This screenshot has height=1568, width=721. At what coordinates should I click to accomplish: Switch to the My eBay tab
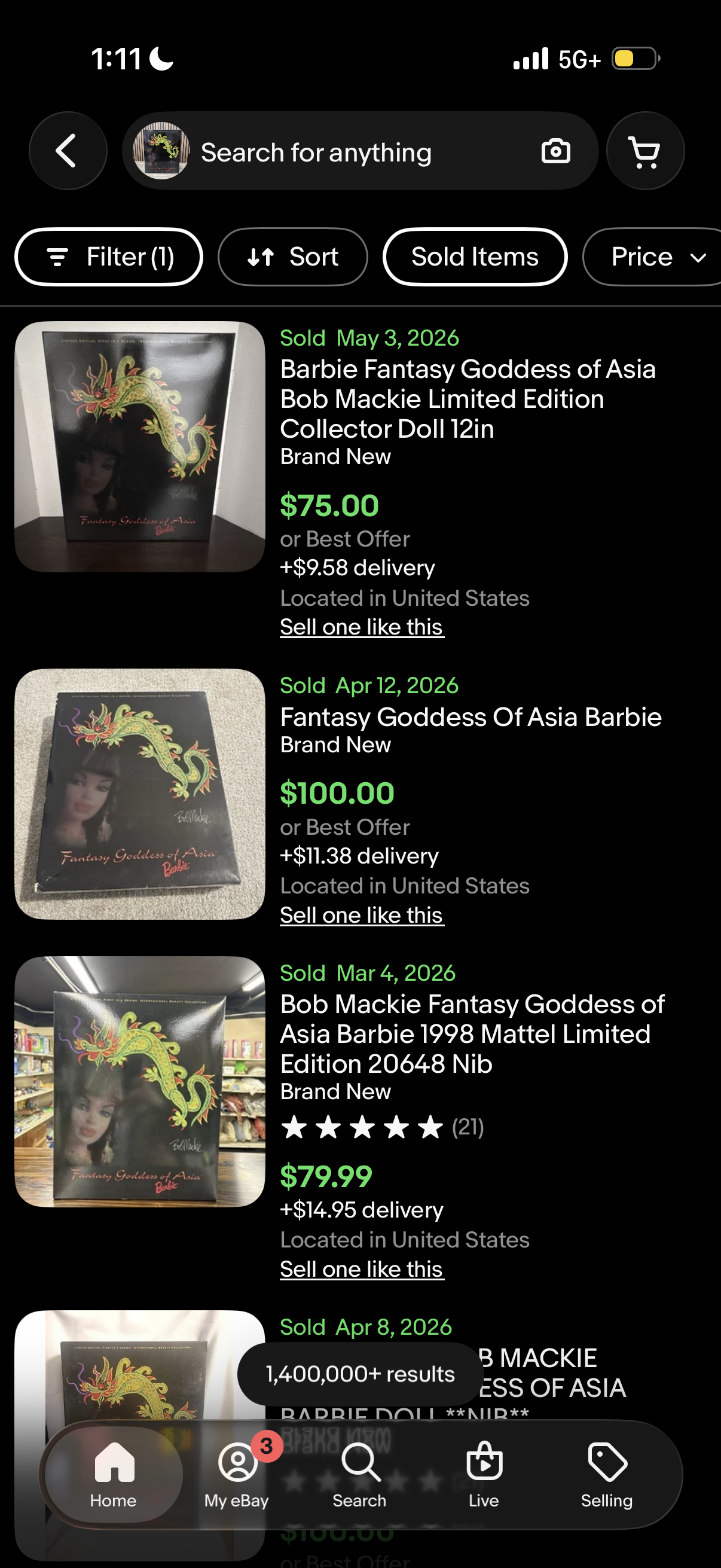click(x=237, y=1474)
